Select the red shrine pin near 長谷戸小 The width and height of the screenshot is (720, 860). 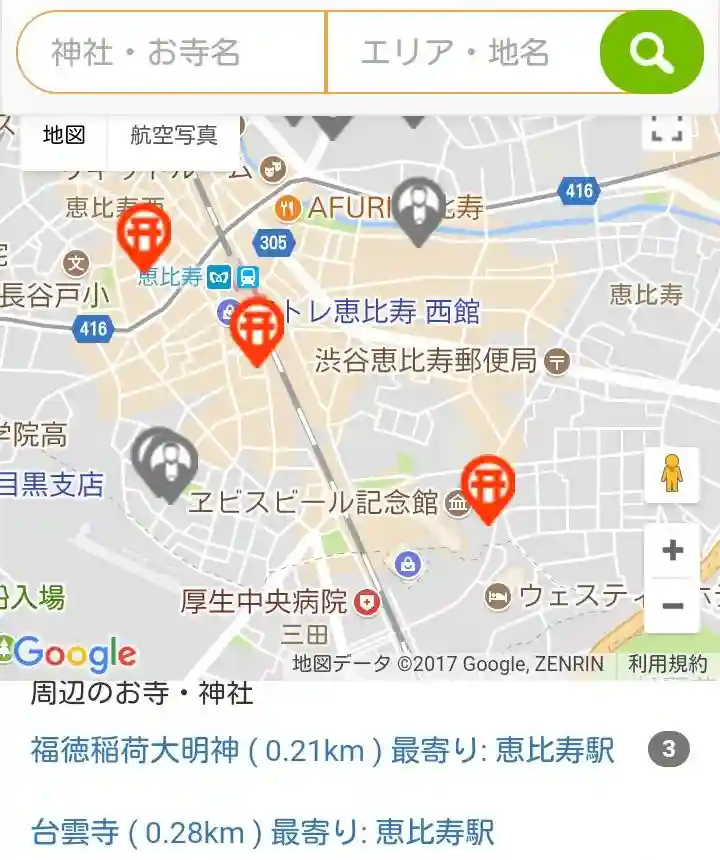click(x=144, y=234)
